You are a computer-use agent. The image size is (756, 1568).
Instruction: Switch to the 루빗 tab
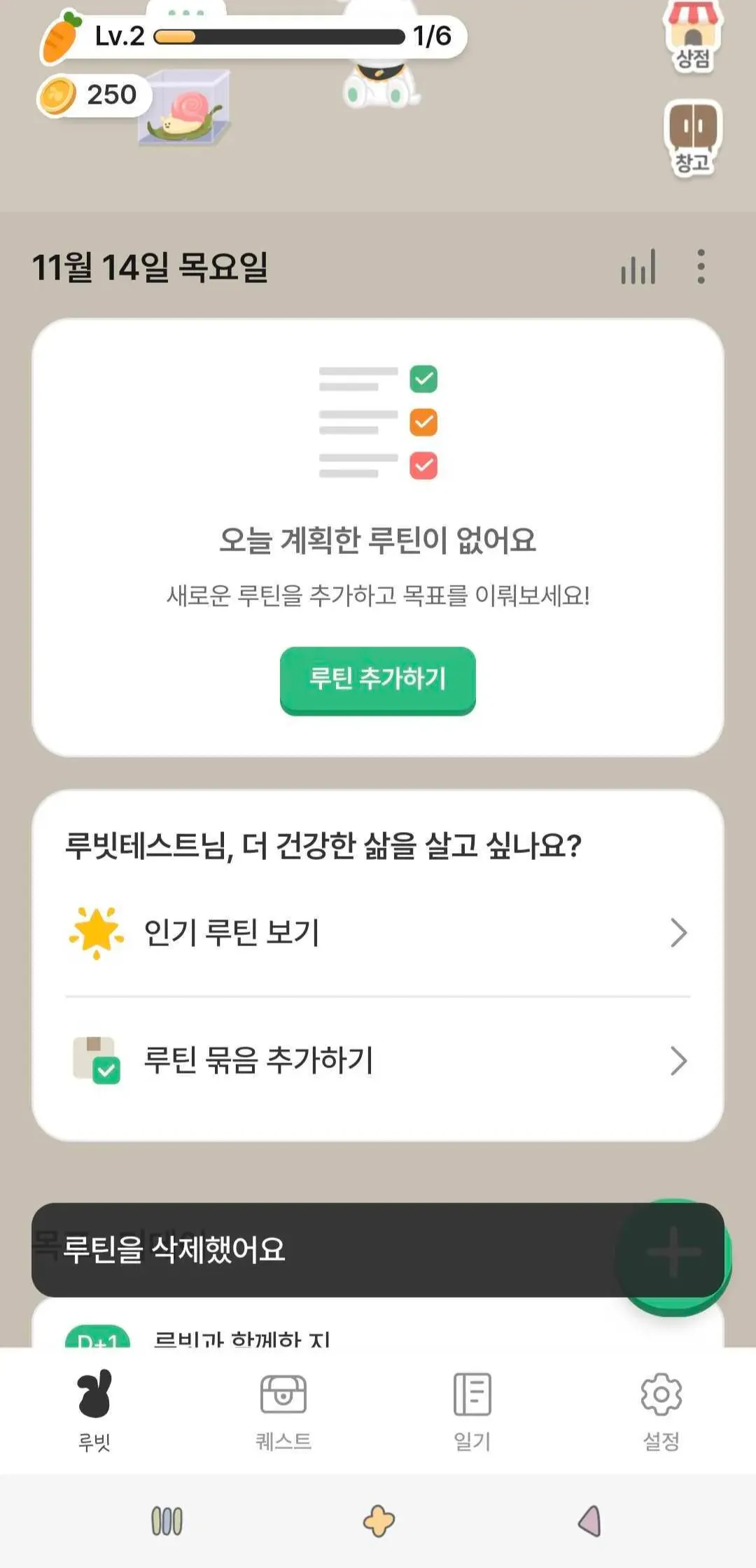(94, 1409)
